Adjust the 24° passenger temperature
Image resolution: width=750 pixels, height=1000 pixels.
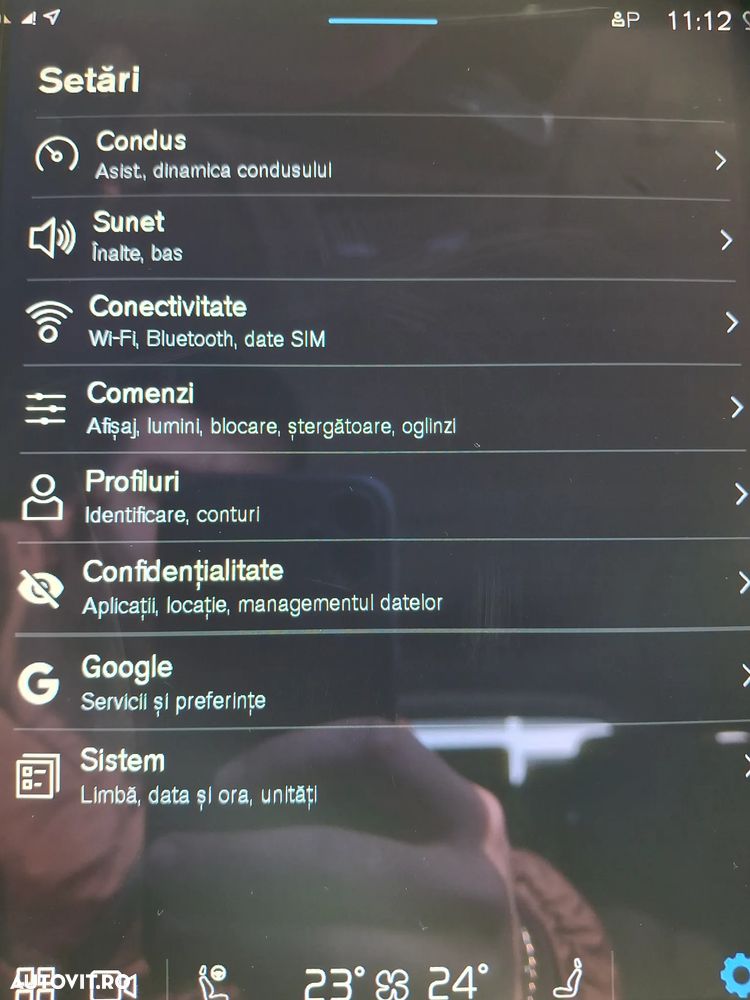(x=459, y=982)
